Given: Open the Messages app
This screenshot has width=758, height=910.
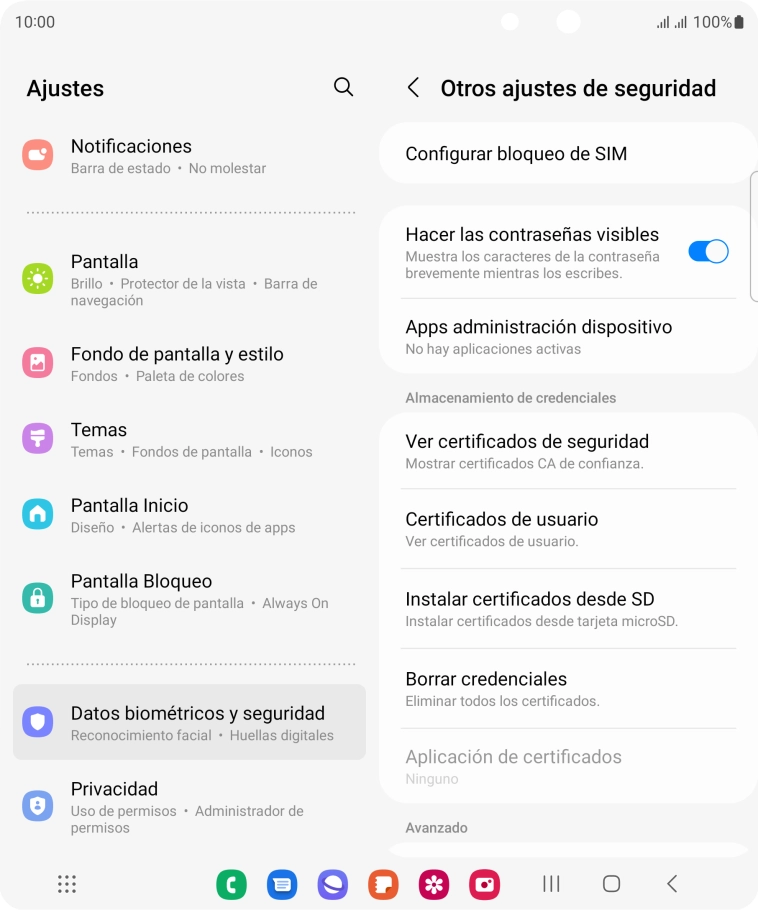Looking at the screenshot, I should click(282, 885).
